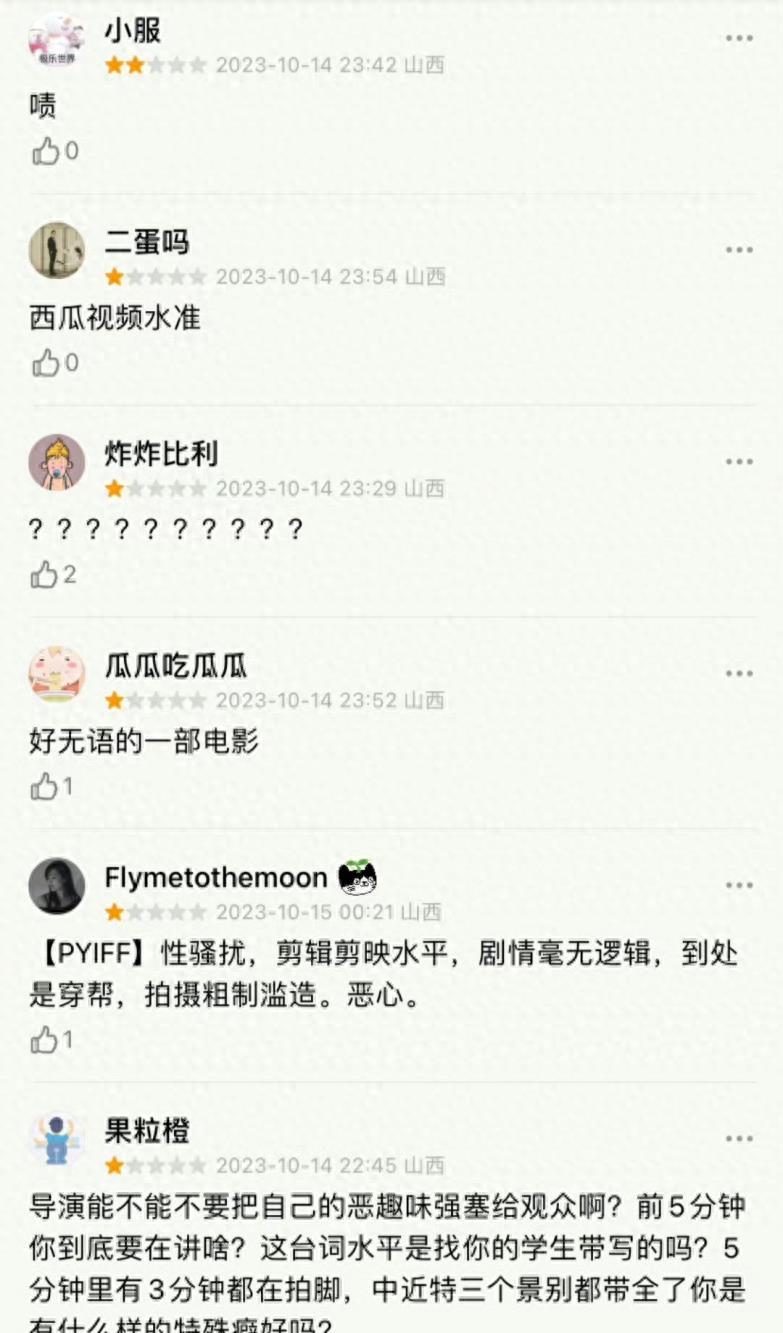783x1333 pixels.
Task: Open overflow menu on 小服's review
Action: point(739,39)
